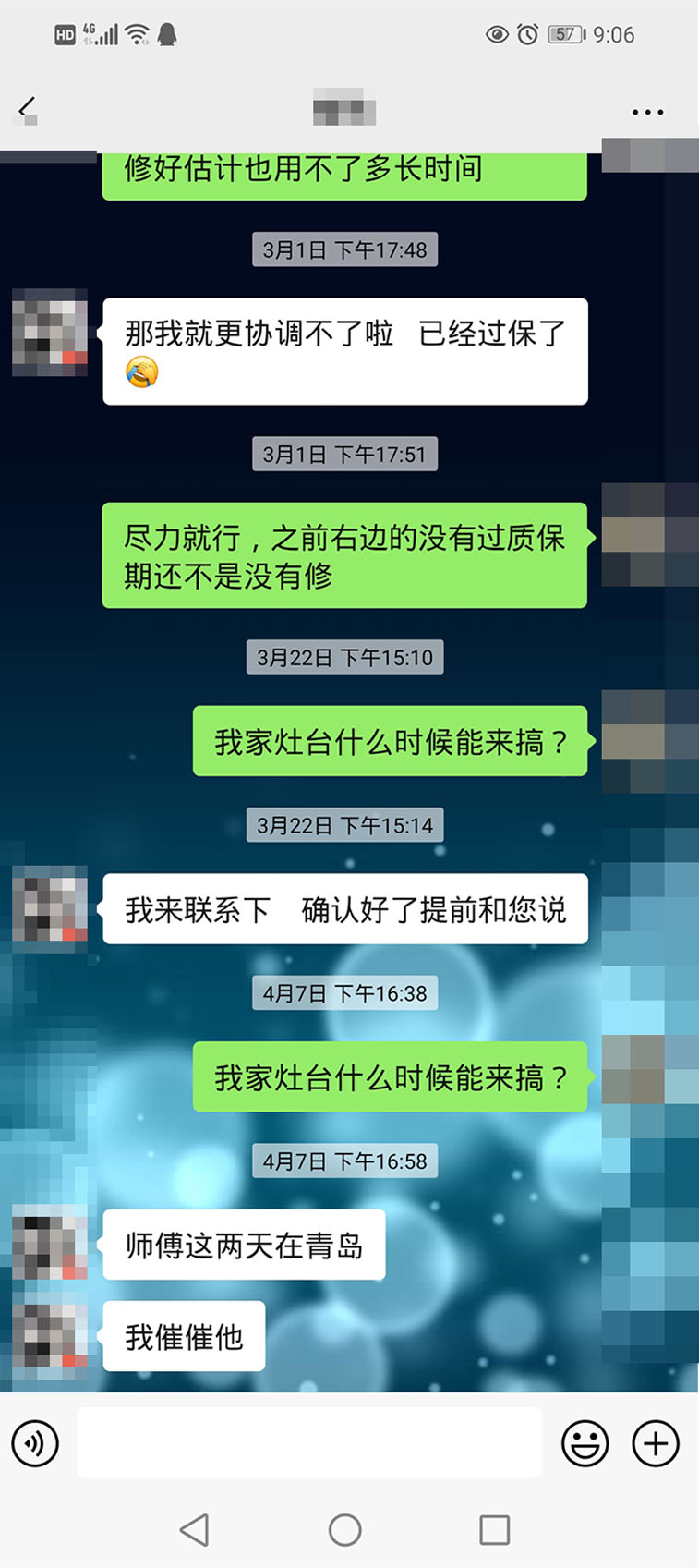Screen dimensions: 699x1568
Task: Switch to voice message input
Action: click(x=35, y=1443)
